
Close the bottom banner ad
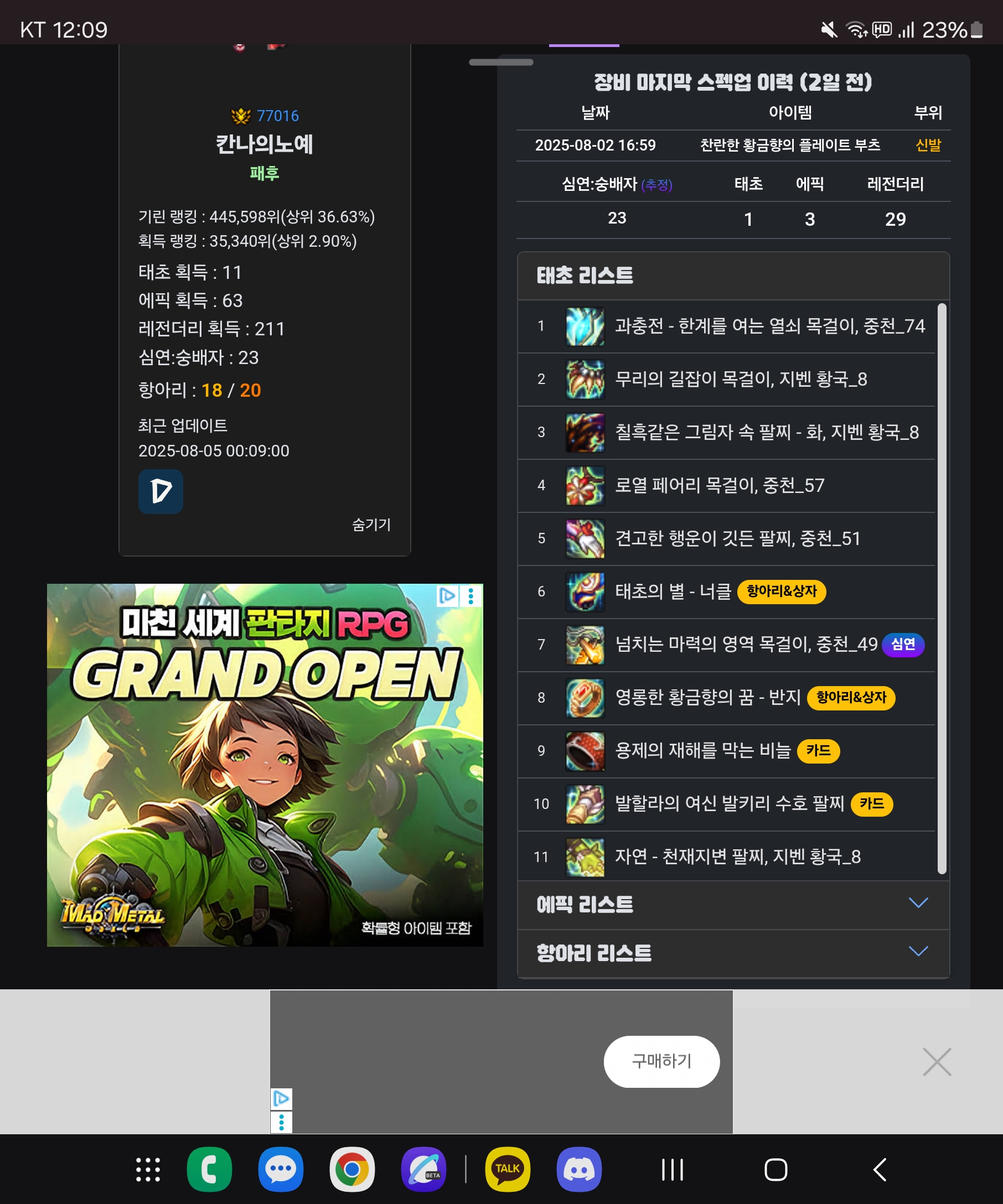coord(937,1062)
